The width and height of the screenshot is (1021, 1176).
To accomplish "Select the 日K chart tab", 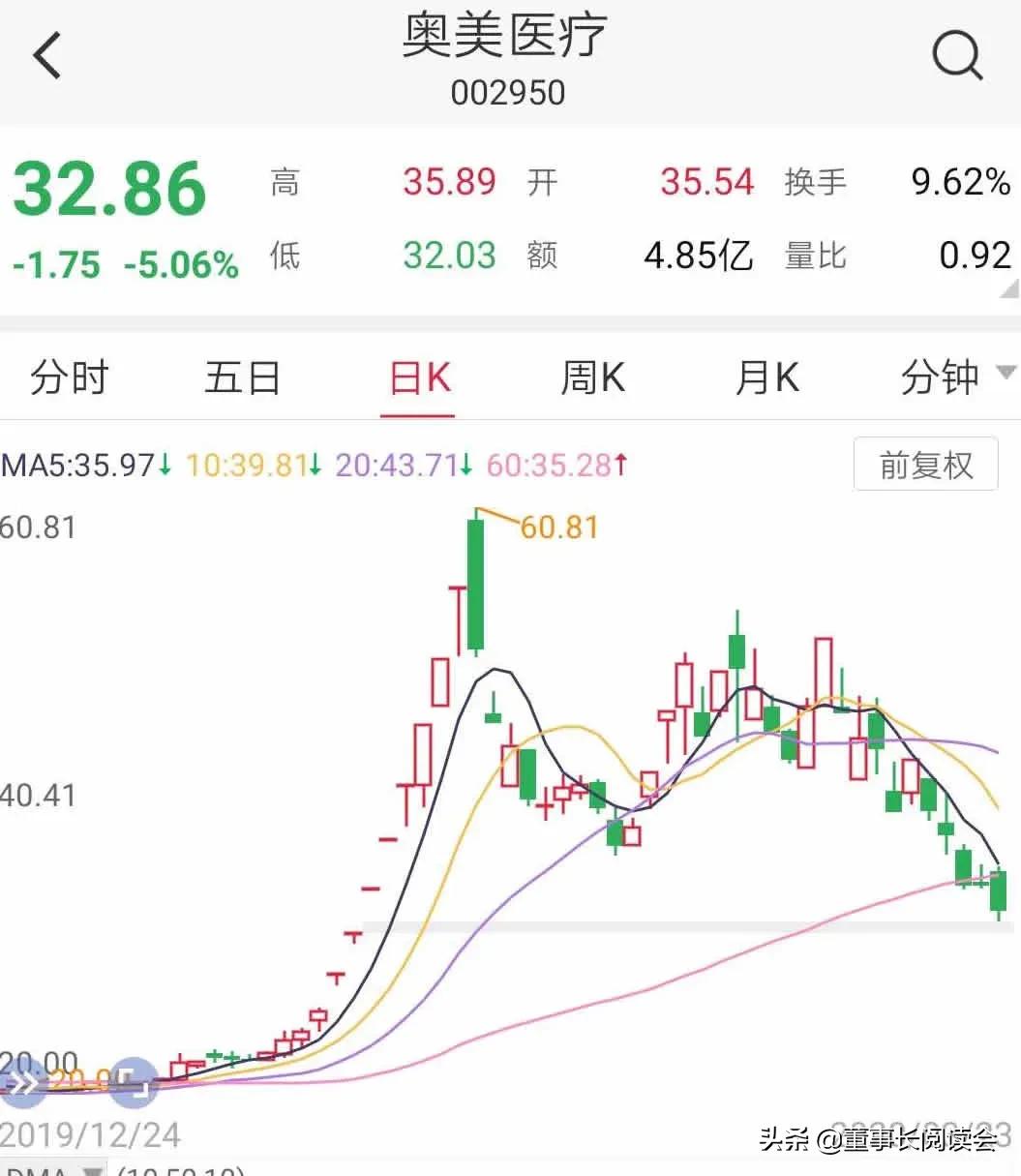I will pos(417,377).
